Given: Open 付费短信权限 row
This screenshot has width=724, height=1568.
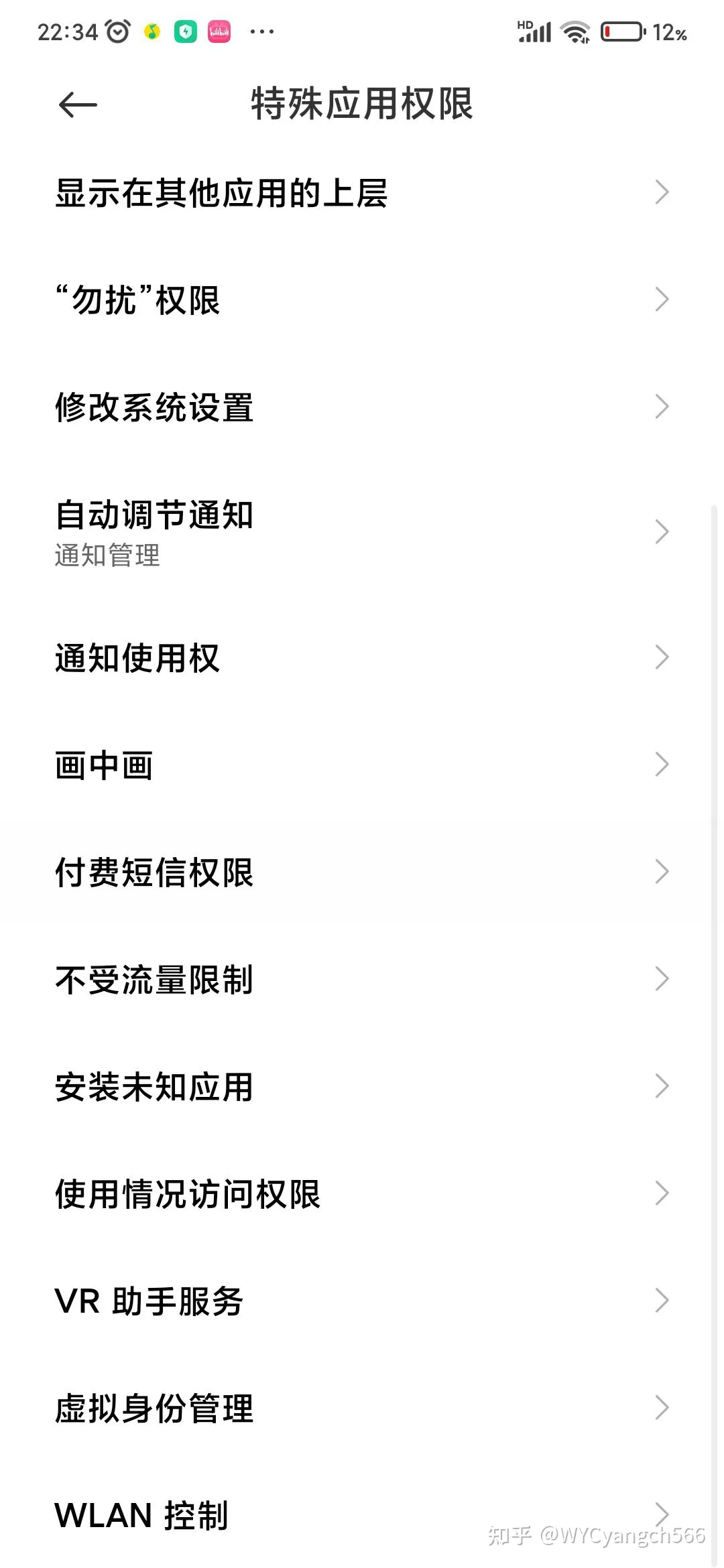Looking at the screenshot, I should tap(362, 872).
